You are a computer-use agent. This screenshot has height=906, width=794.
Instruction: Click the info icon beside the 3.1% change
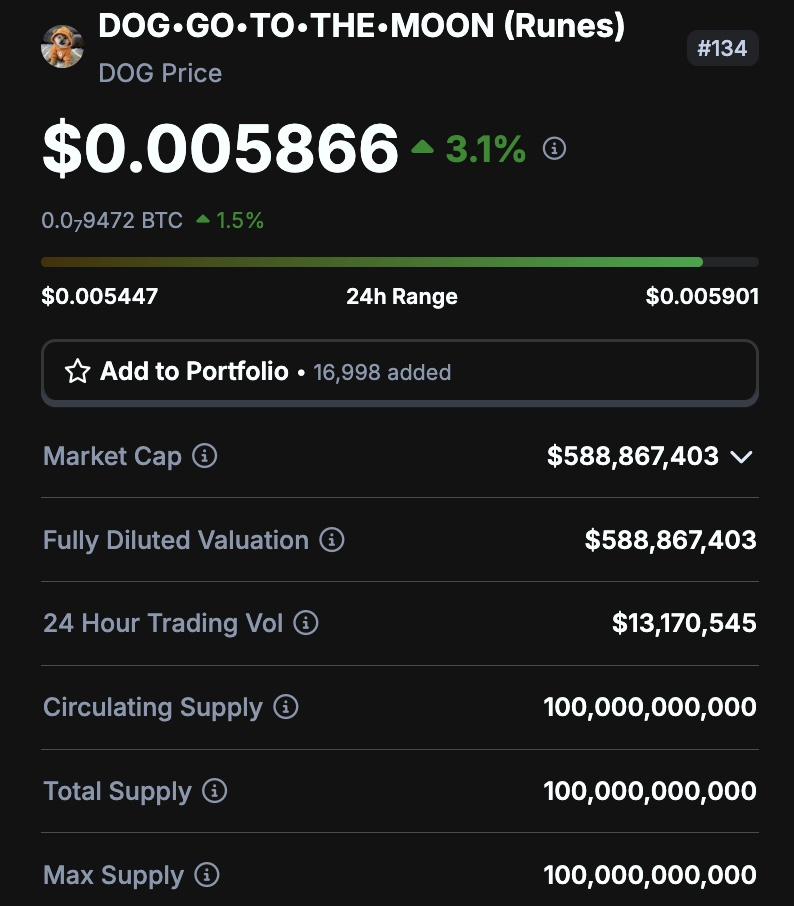click(554, 148)
